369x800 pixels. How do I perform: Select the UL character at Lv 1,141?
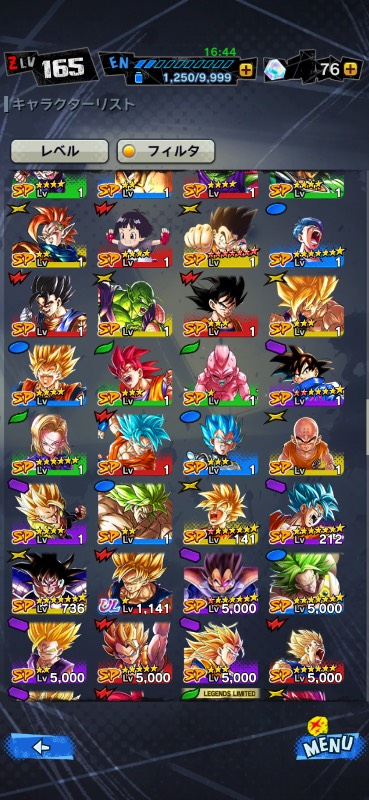pos(135,583)
